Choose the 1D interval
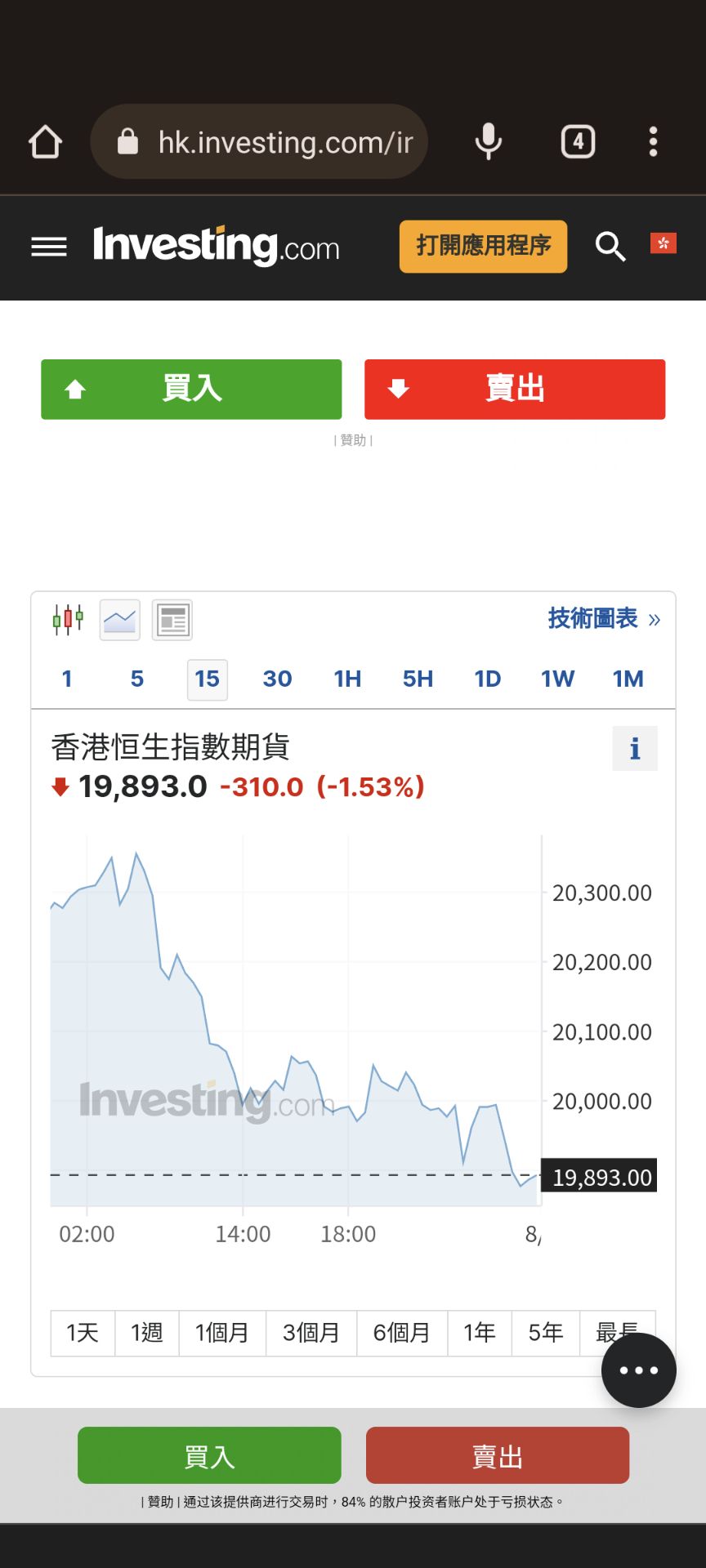This screenshot has width=706, height=1568. pos(487,679)
